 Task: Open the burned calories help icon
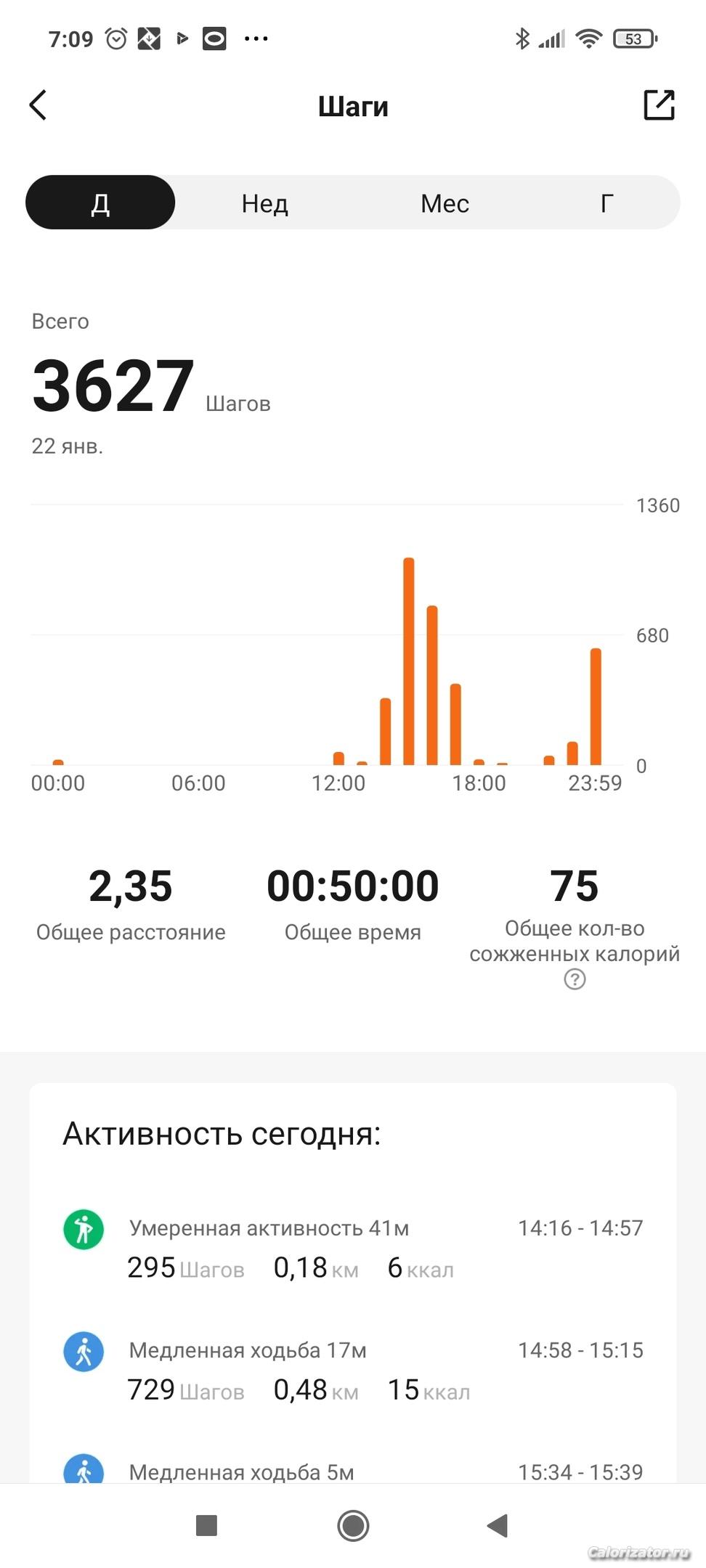(x=575, y=980)
